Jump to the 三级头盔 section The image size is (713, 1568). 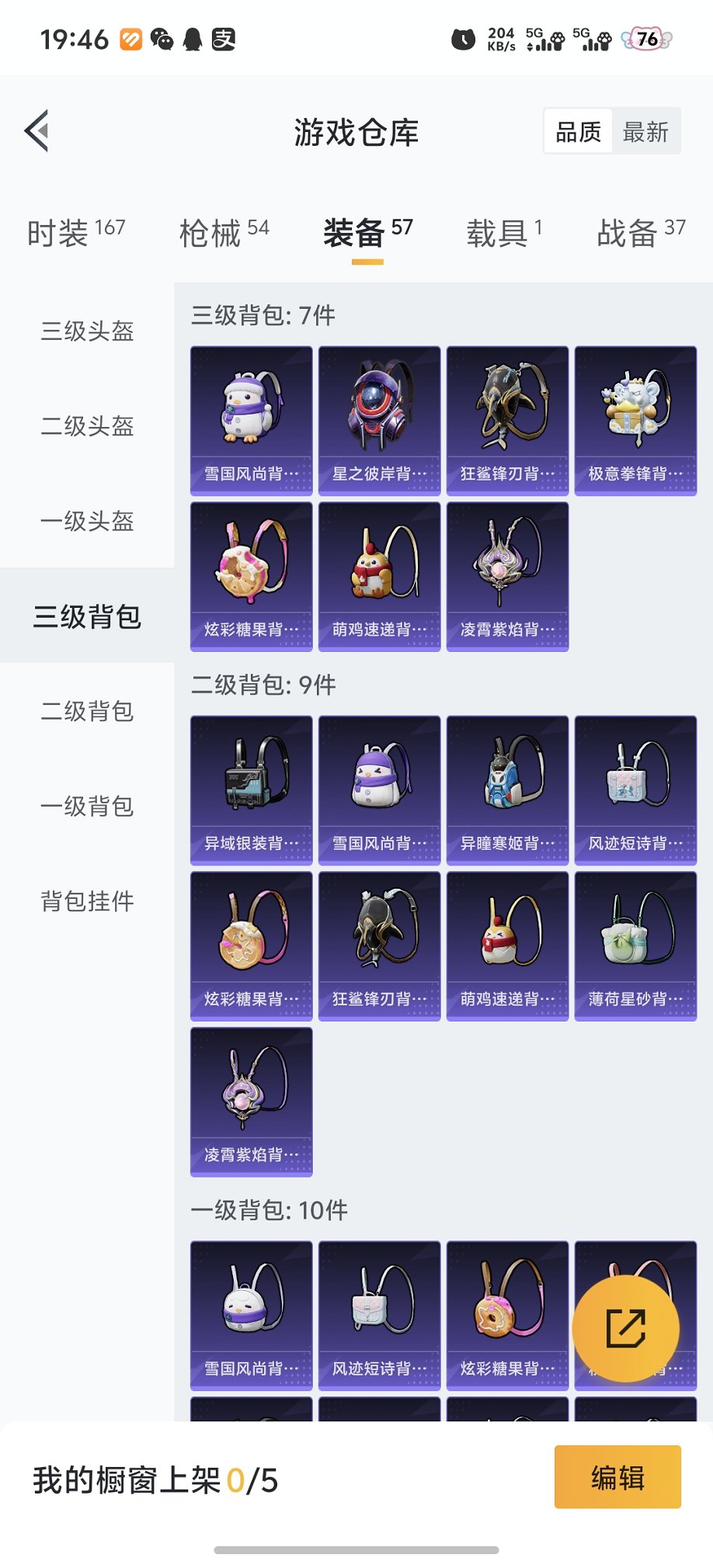pos(87,331)
